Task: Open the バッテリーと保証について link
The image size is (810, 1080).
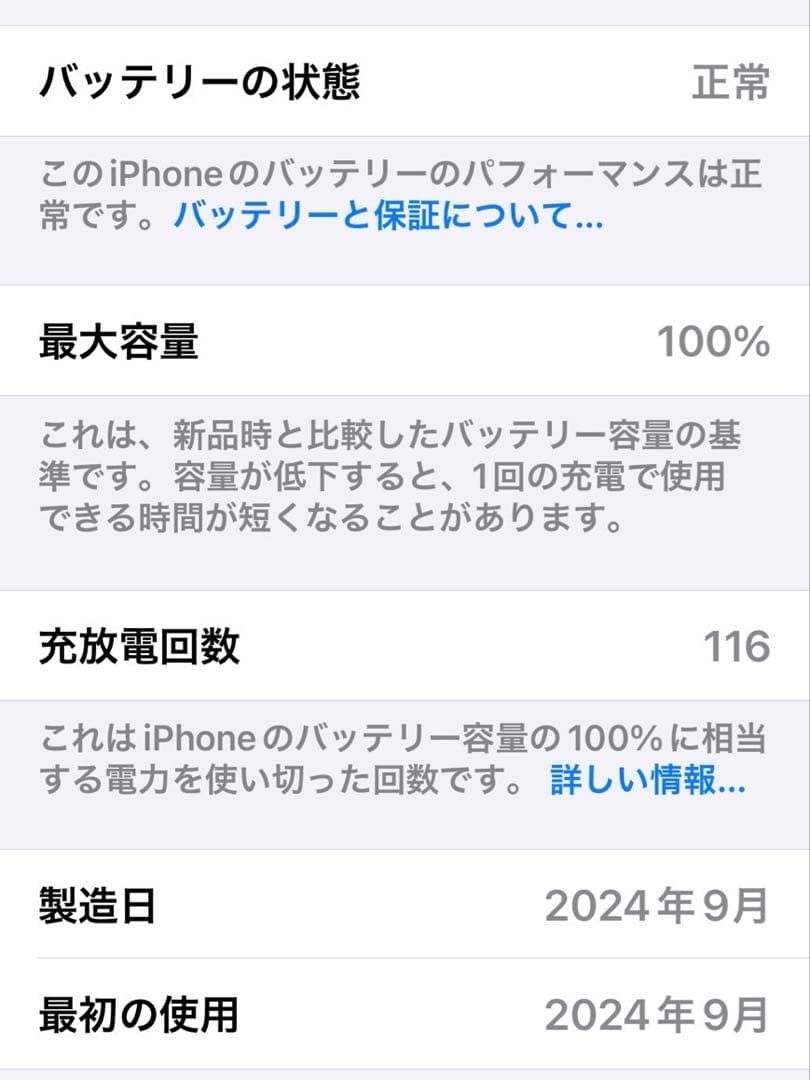Action: pos(390,220)
